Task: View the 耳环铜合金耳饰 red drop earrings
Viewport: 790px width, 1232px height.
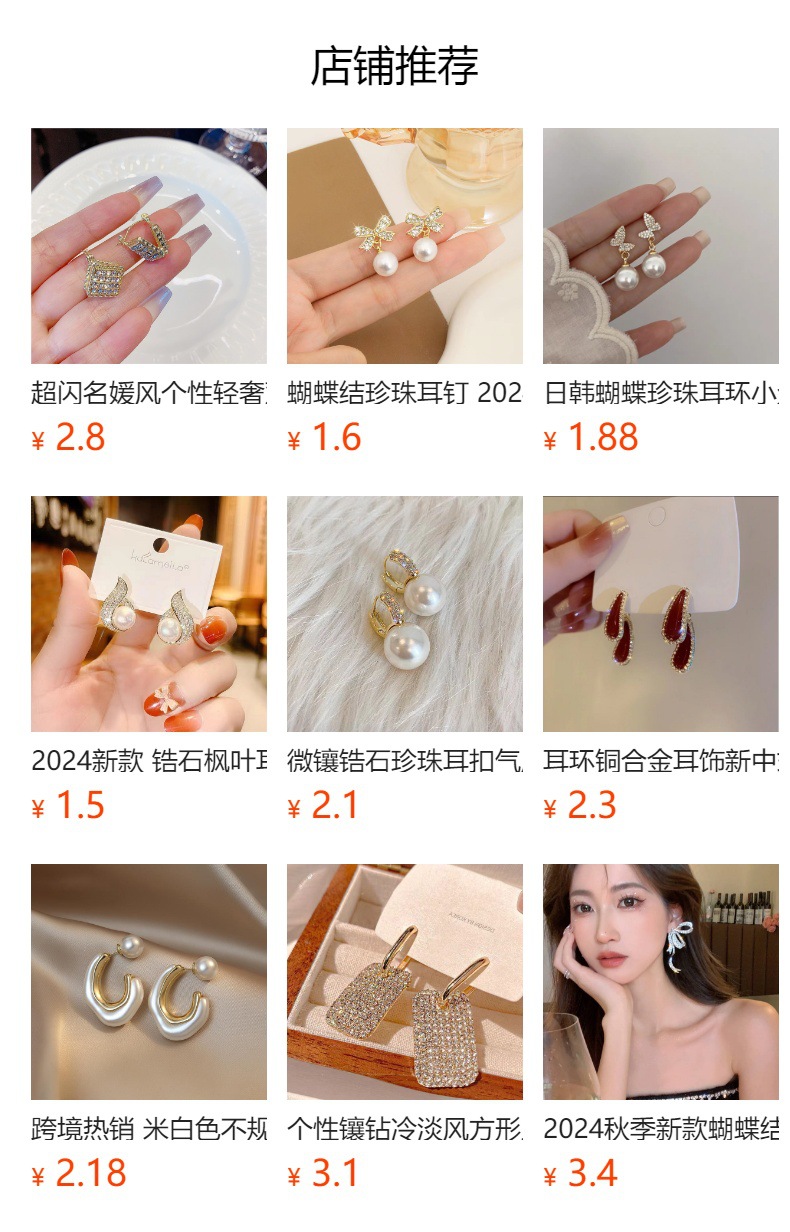Action: point(660,614)
